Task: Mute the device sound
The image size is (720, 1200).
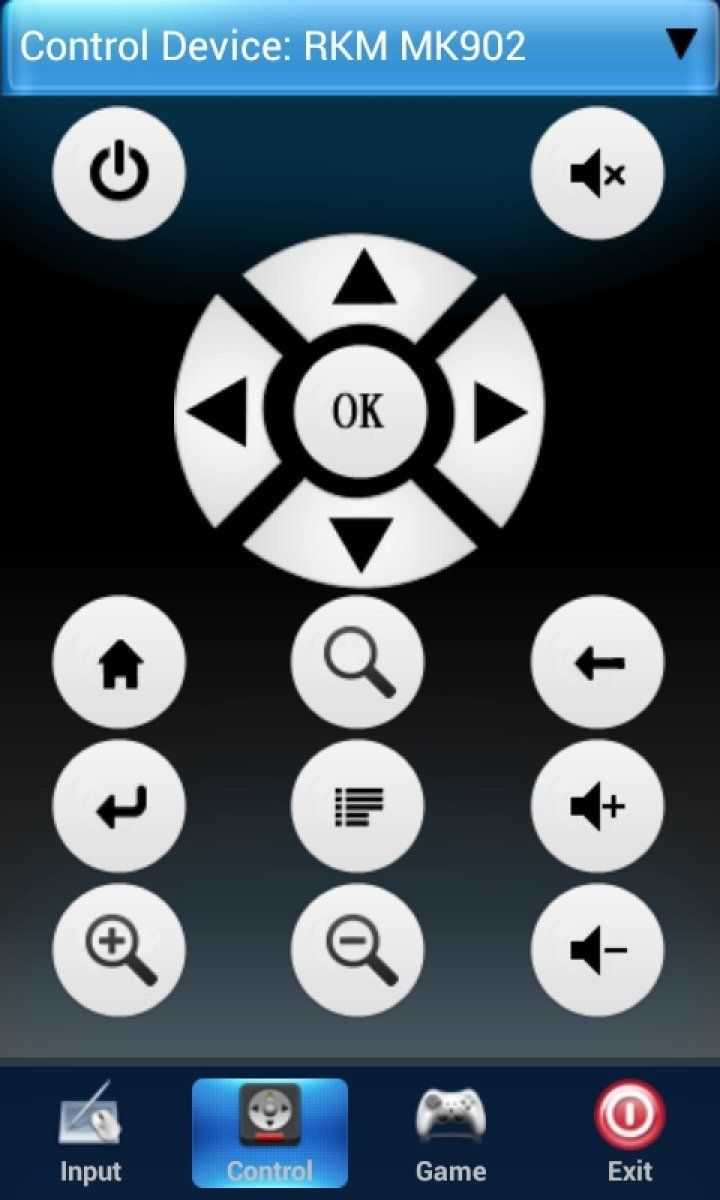Action: (x=597, y=173)
